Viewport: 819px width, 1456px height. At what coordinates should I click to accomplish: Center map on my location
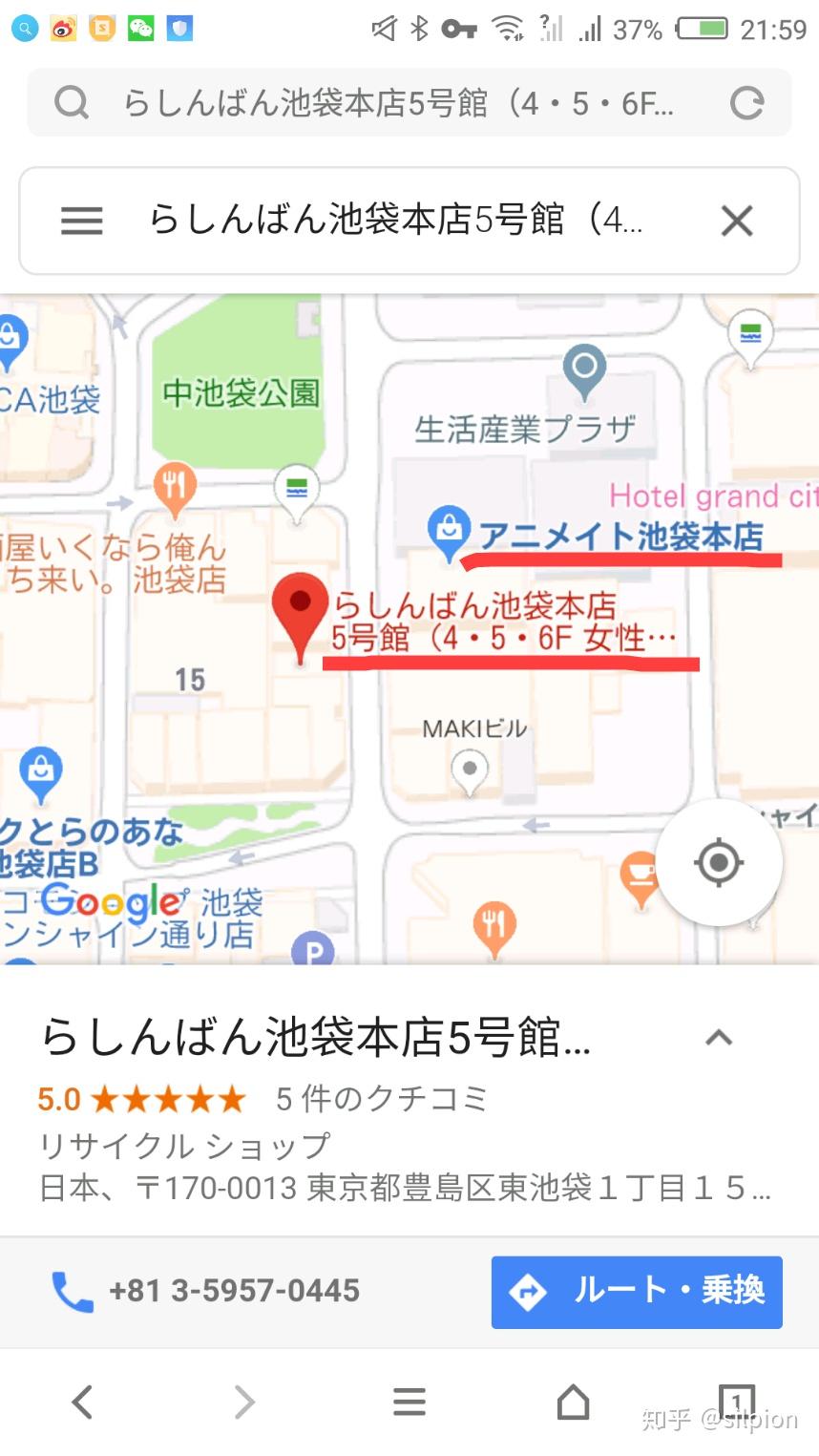(x=719, y=863)
